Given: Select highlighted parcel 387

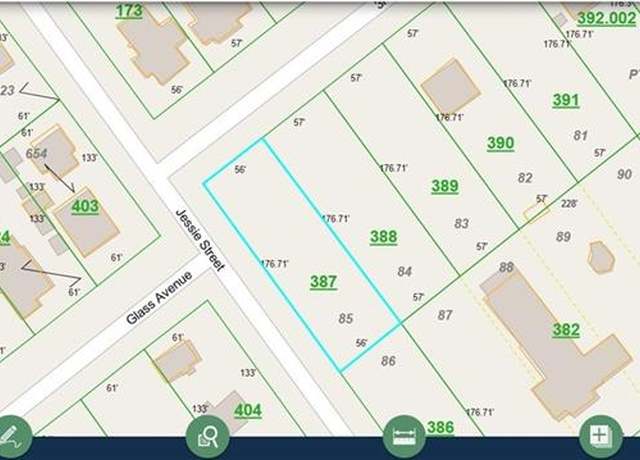Looking at the screenshot, I should tap(323, 282).
